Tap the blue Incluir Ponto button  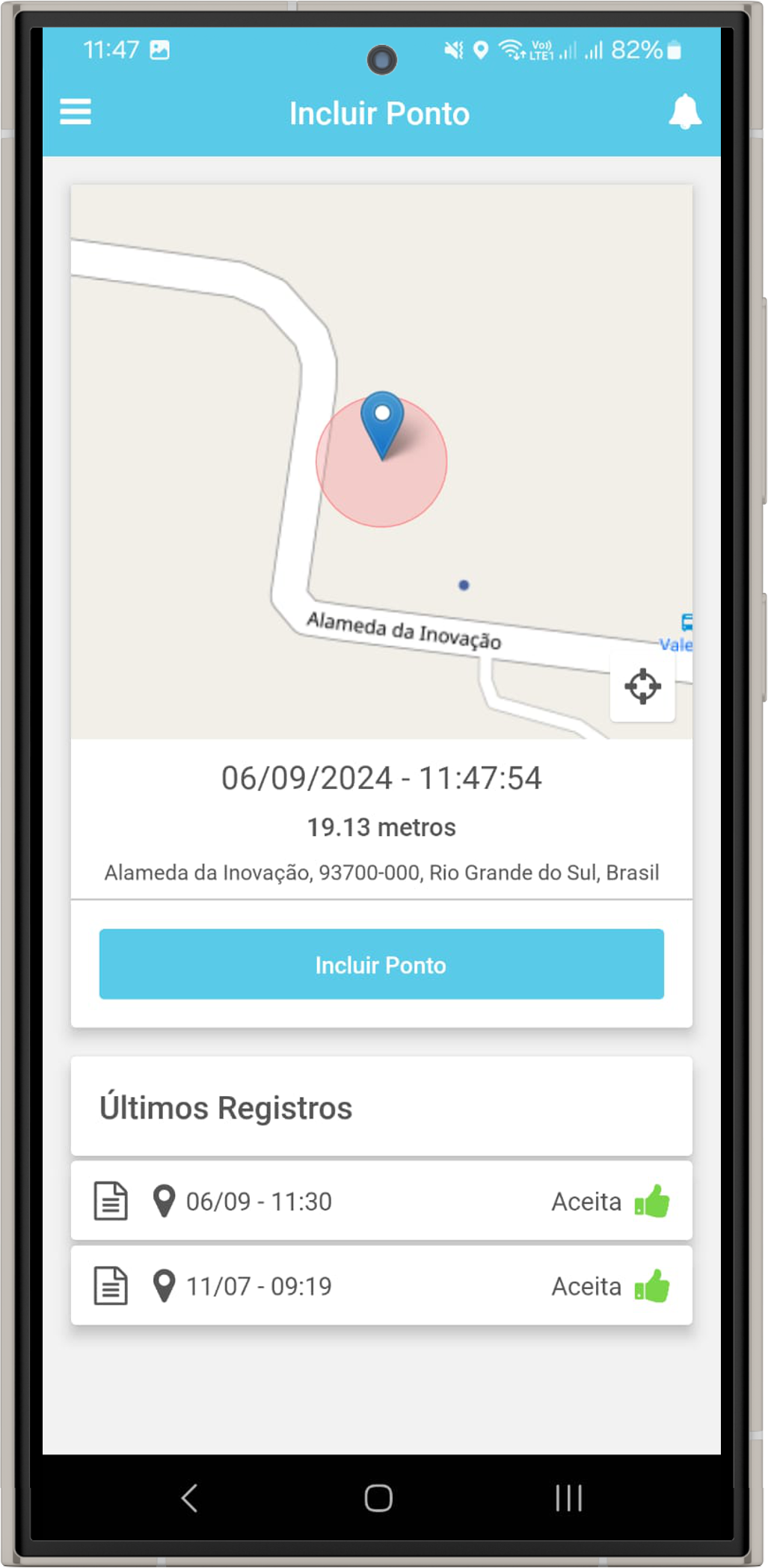[x=381, y=964]
